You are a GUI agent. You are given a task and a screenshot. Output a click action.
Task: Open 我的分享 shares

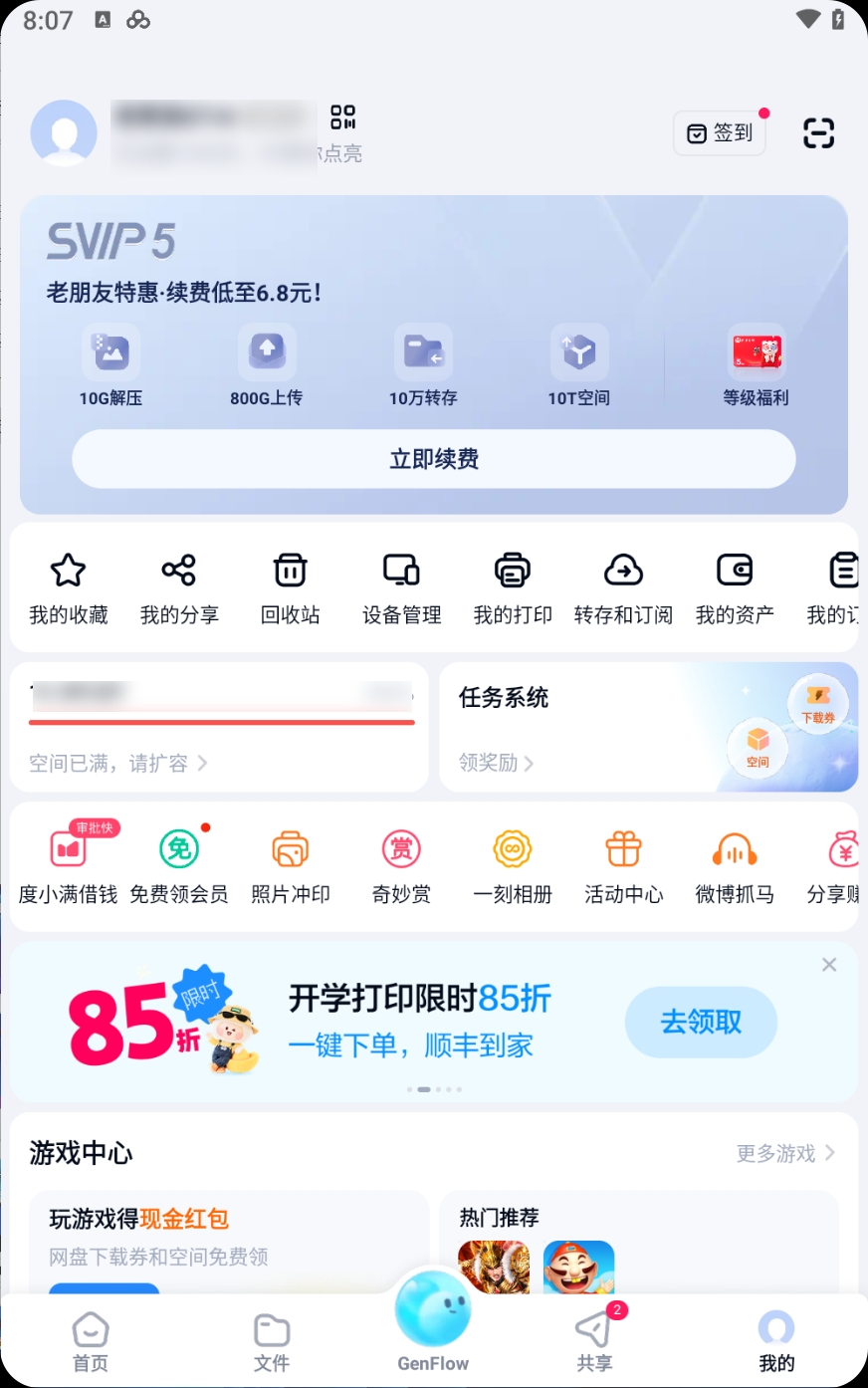point(179,587)
